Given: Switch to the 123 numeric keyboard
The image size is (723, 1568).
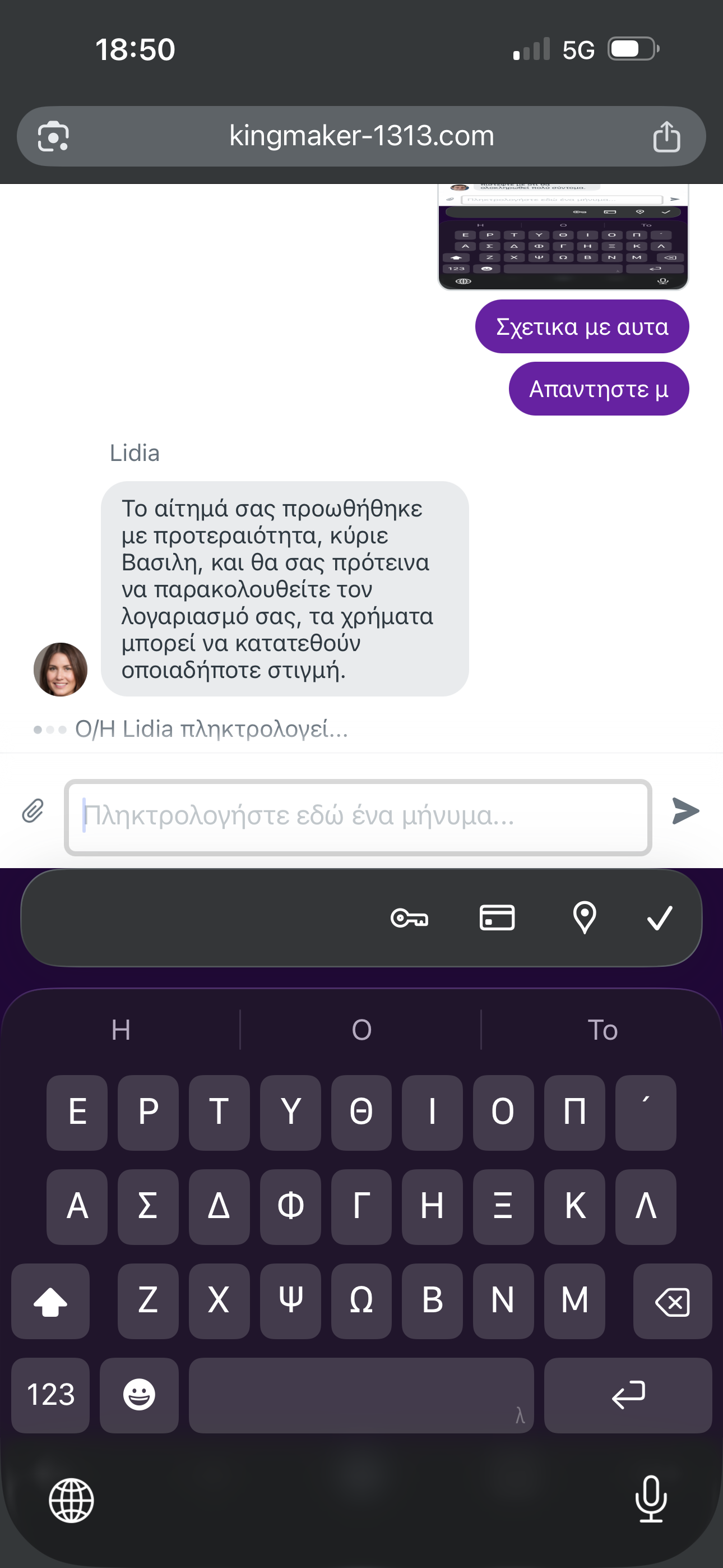Looking at the screenshot, I should point(50,1395).
